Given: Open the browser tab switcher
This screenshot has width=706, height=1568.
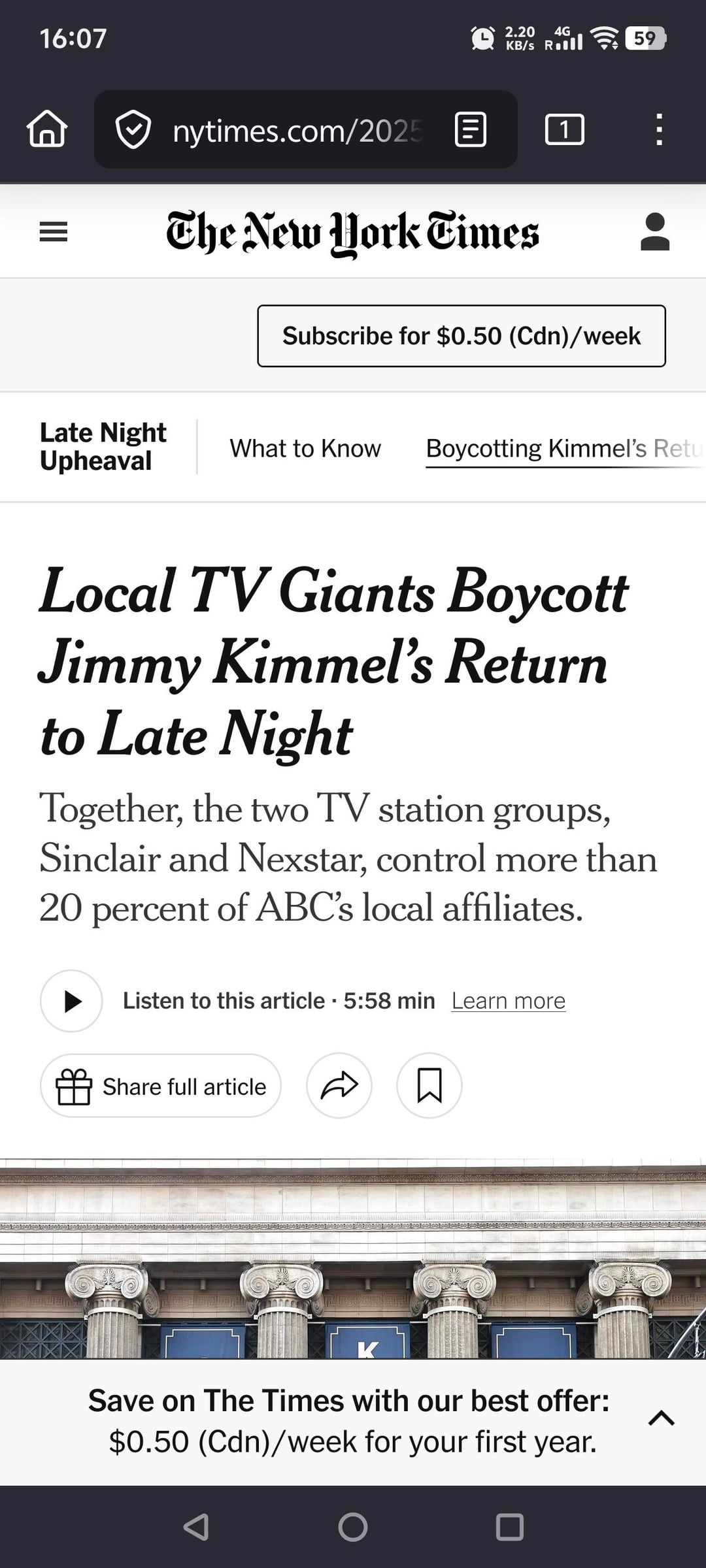Looking at the screenshot, I should [564, 129].
